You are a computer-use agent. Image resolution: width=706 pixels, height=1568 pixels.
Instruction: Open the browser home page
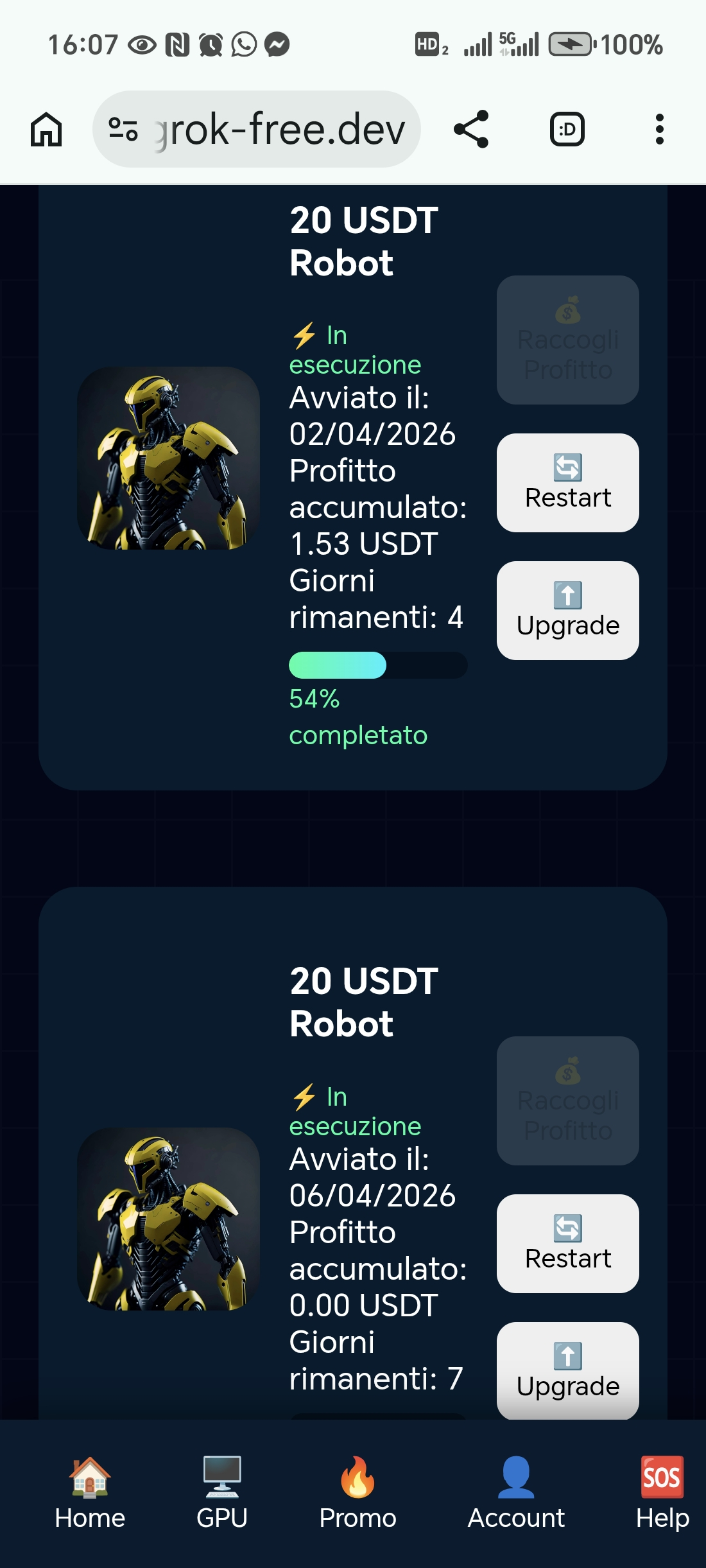click(46, 129)
